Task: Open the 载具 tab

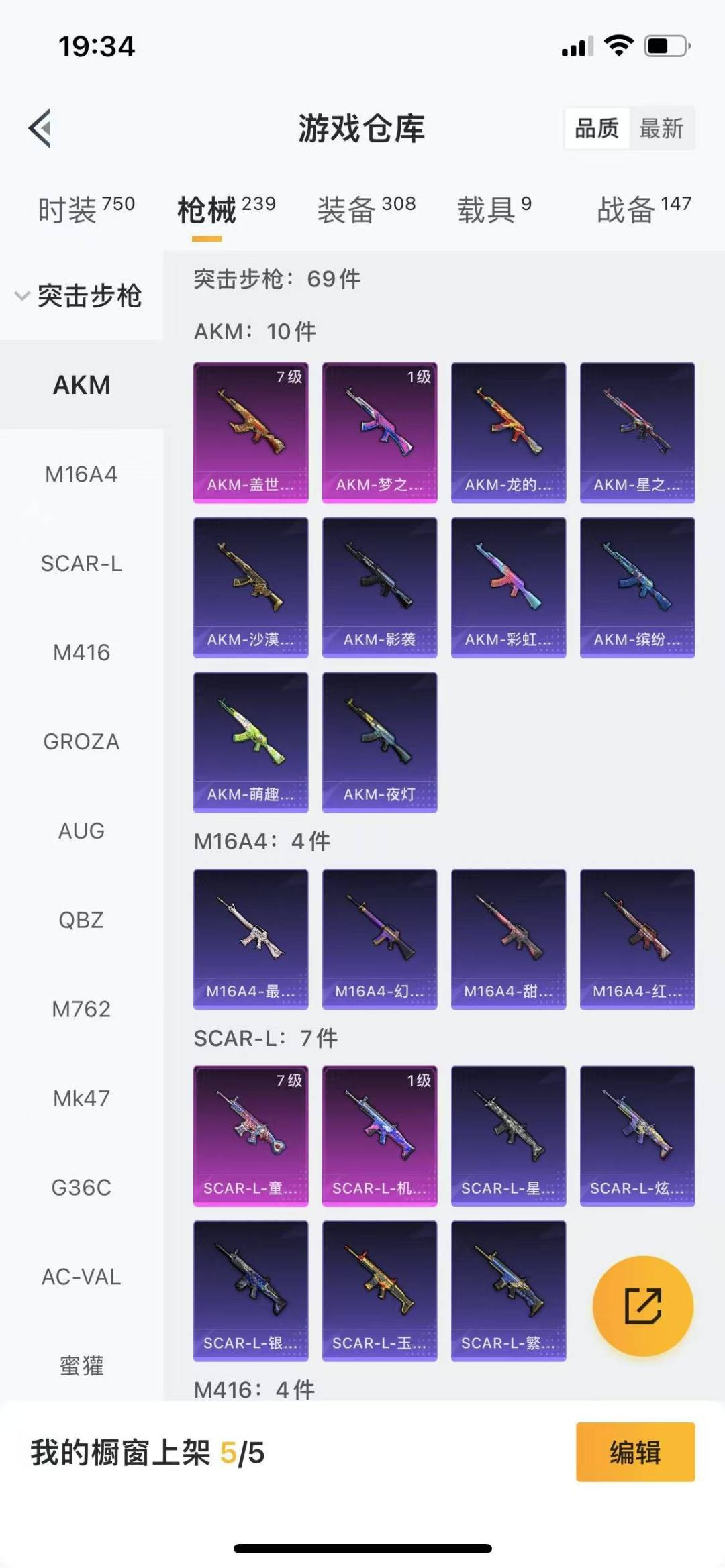Action: tap(495, 209)
